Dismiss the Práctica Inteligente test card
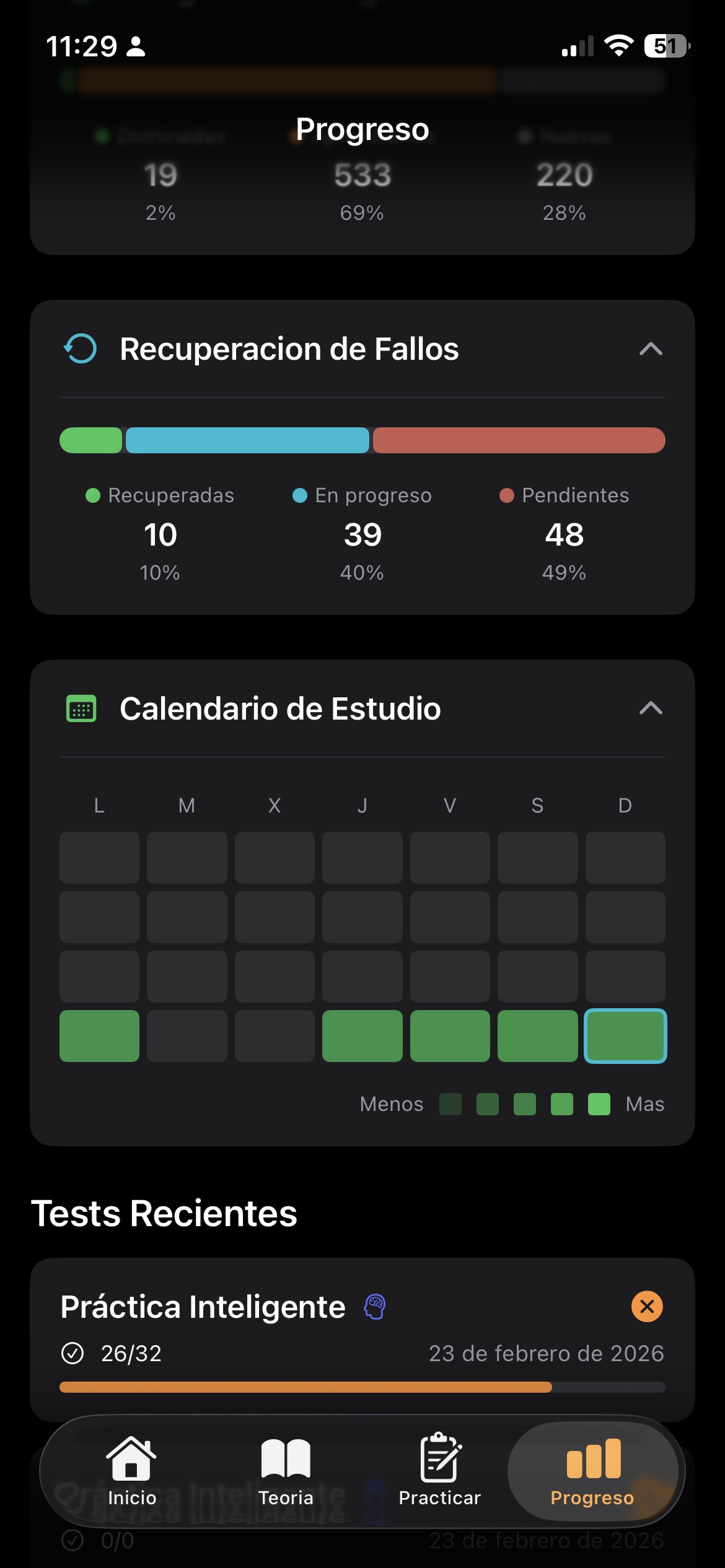The height and width of the screenshot is (1568, 725). pos(646,1307)
